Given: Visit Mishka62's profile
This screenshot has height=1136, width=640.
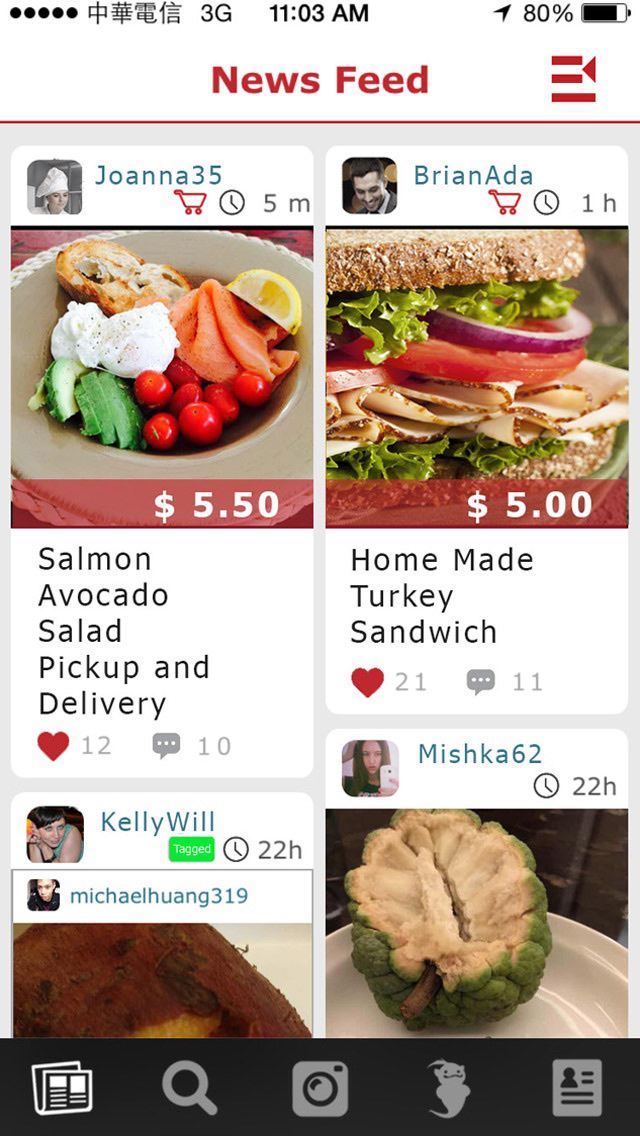Looking at the screenshot, I should [x=479, y=754].
